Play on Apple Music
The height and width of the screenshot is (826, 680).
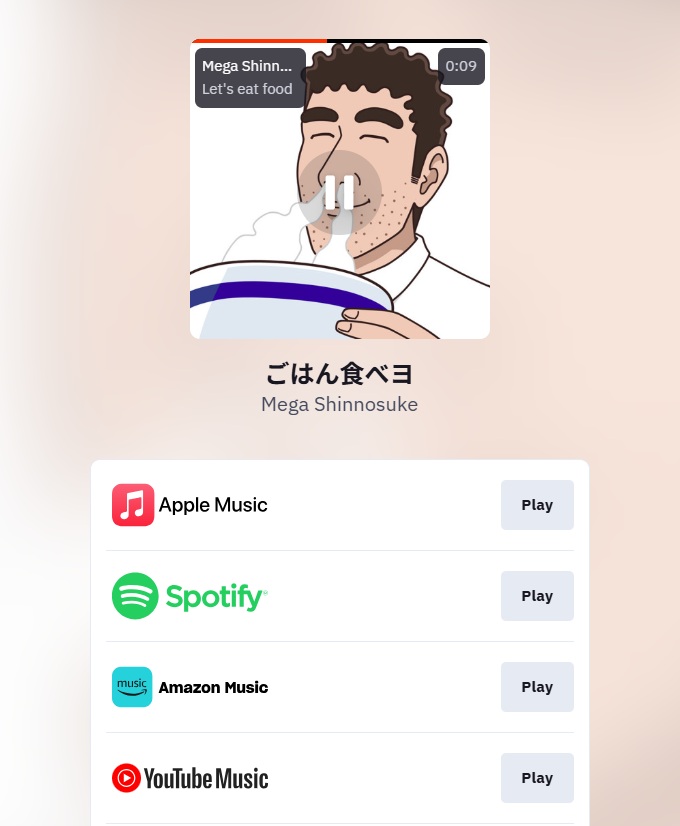537,505
